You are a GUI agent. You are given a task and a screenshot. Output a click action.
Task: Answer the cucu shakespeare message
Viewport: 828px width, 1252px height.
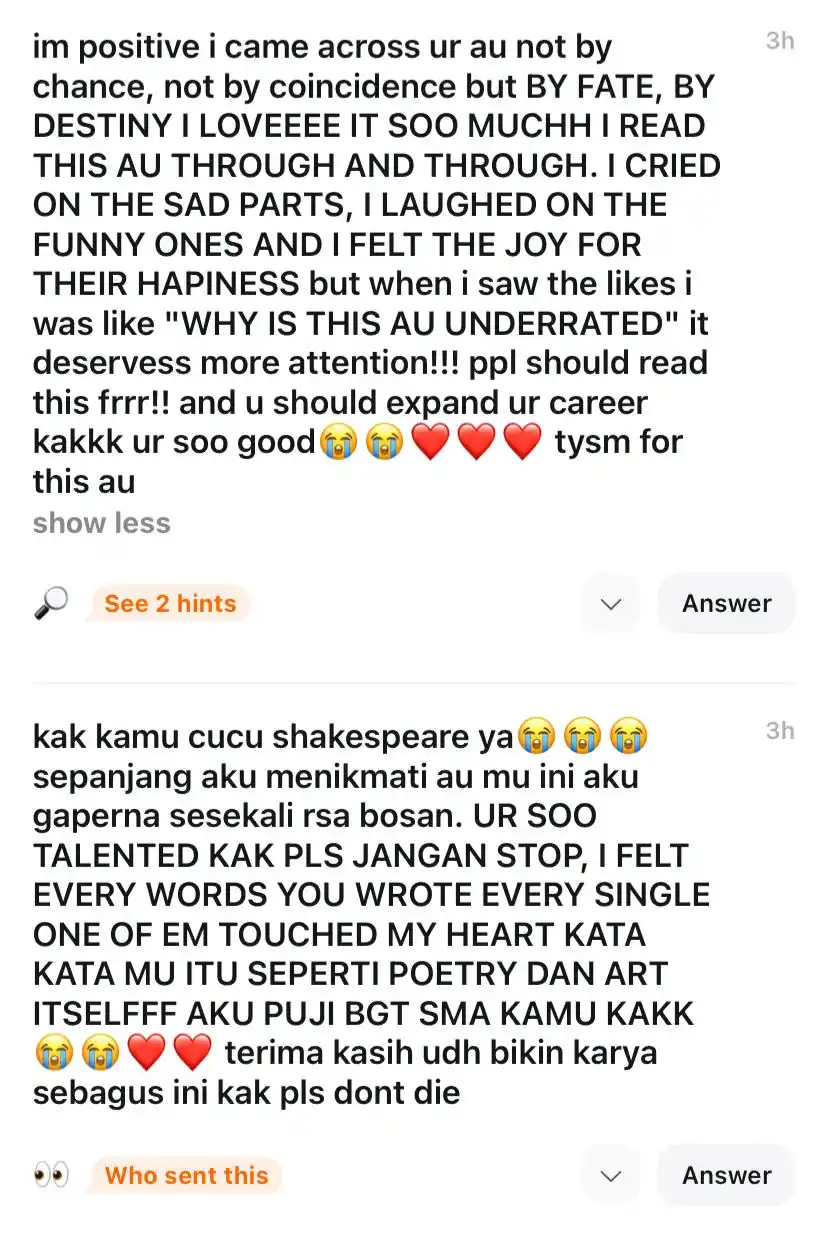pos(726,1176)
